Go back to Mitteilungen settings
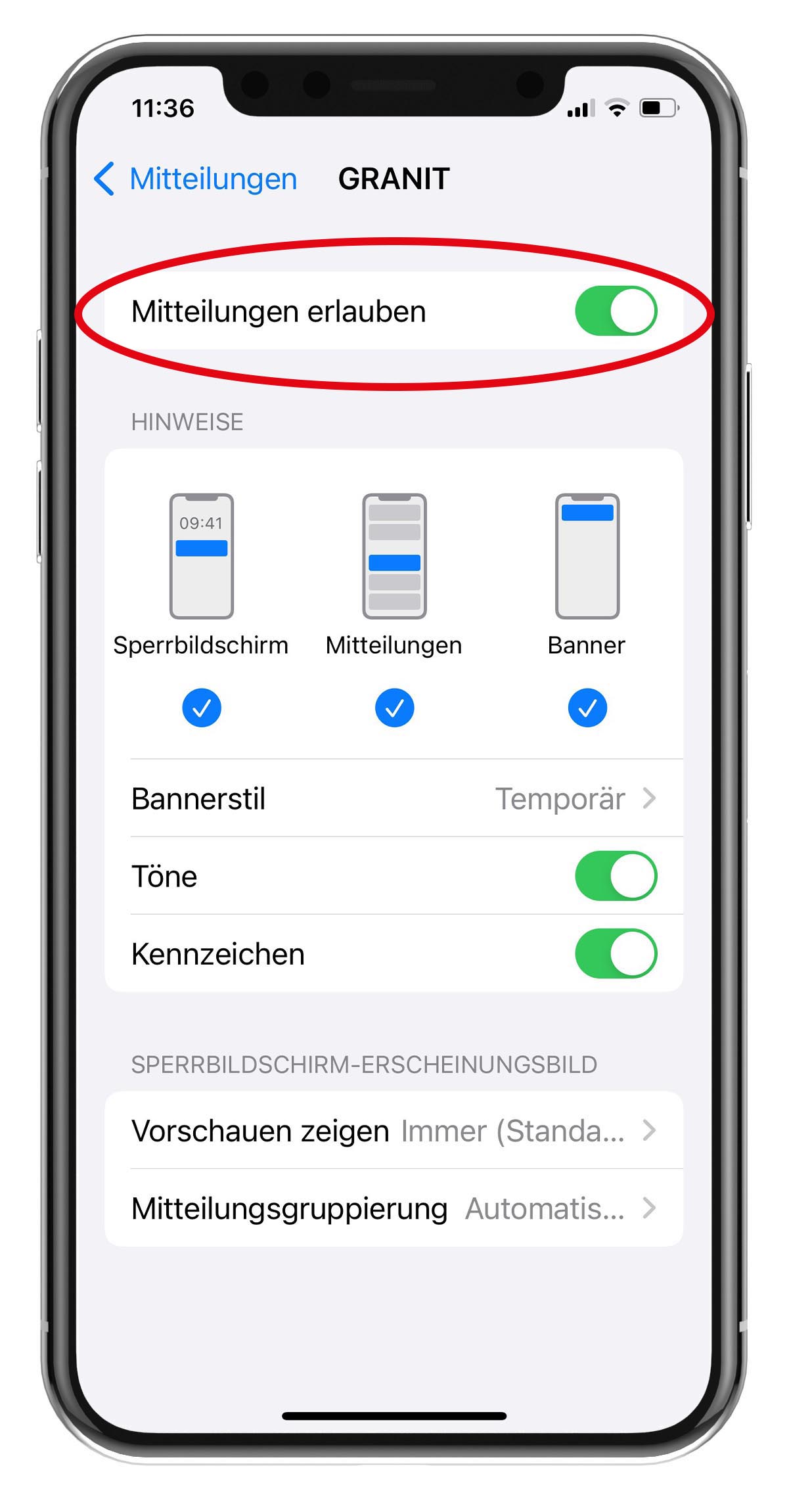 [x=196, y=179]
